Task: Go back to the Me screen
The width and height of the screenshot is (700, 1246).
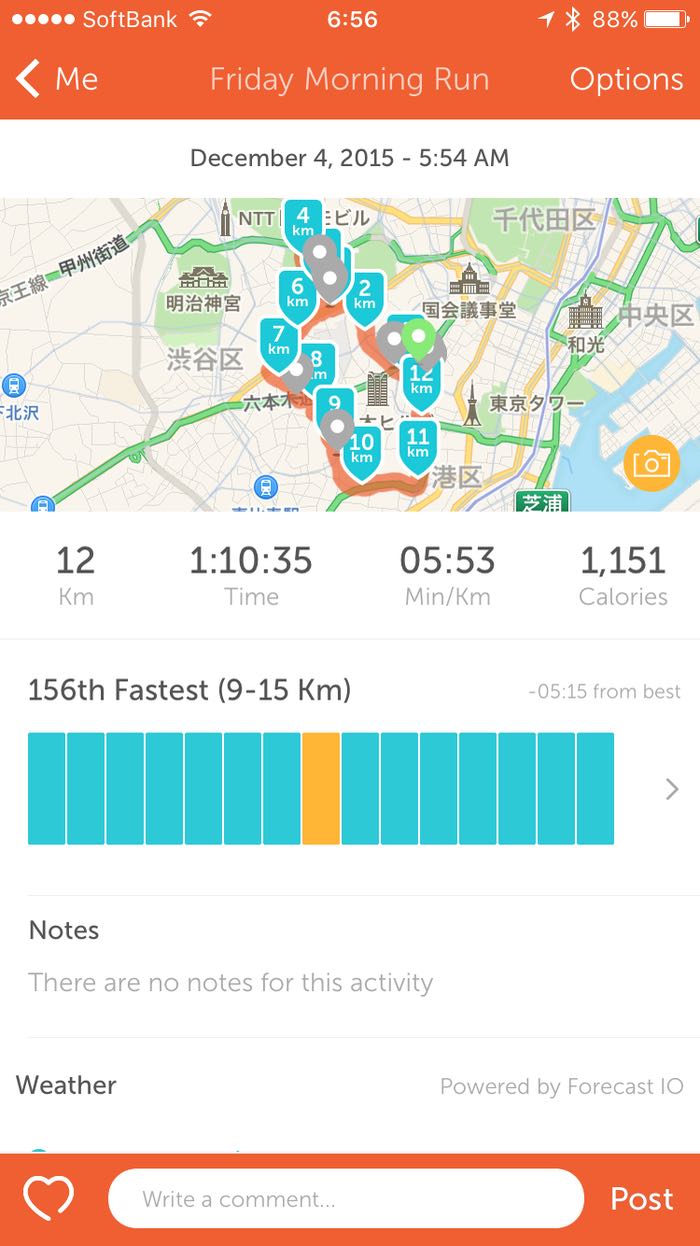Action: point(58,79)
